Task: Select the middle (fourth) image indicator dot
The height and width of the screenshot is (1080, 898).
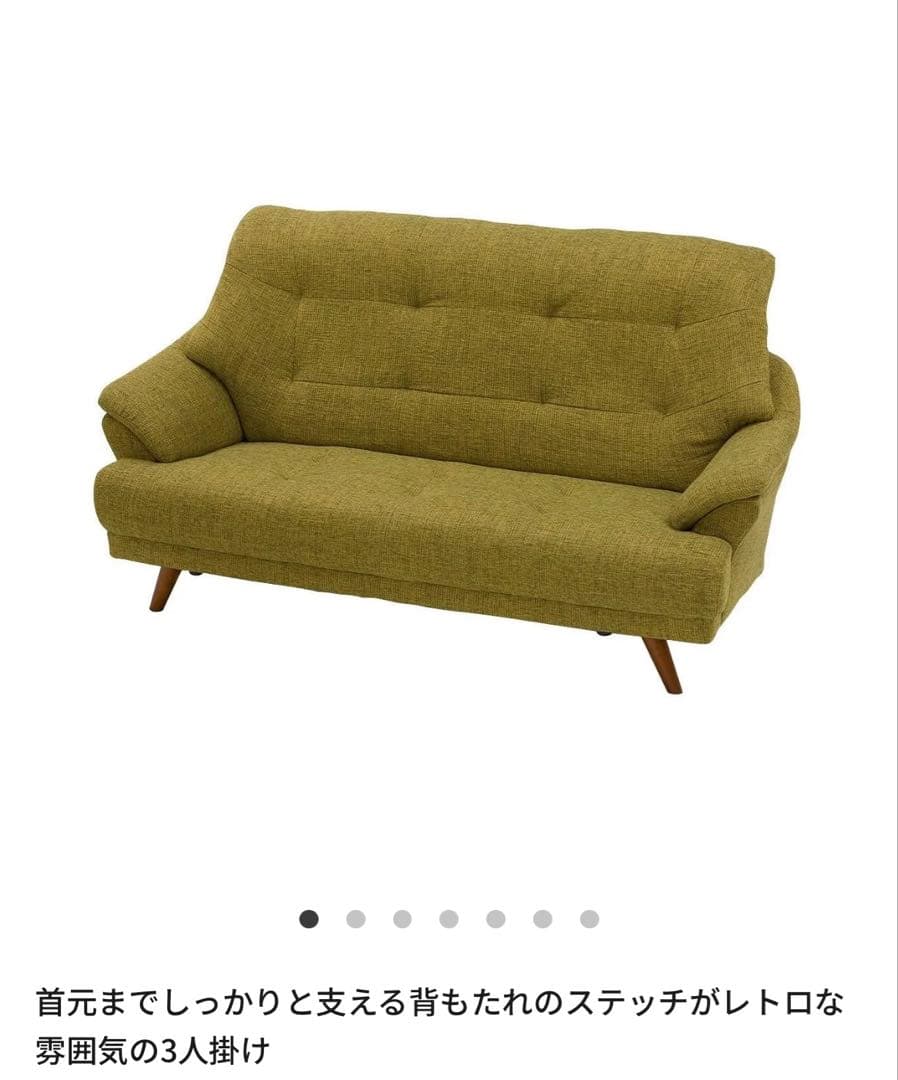Action: (449, 919)
